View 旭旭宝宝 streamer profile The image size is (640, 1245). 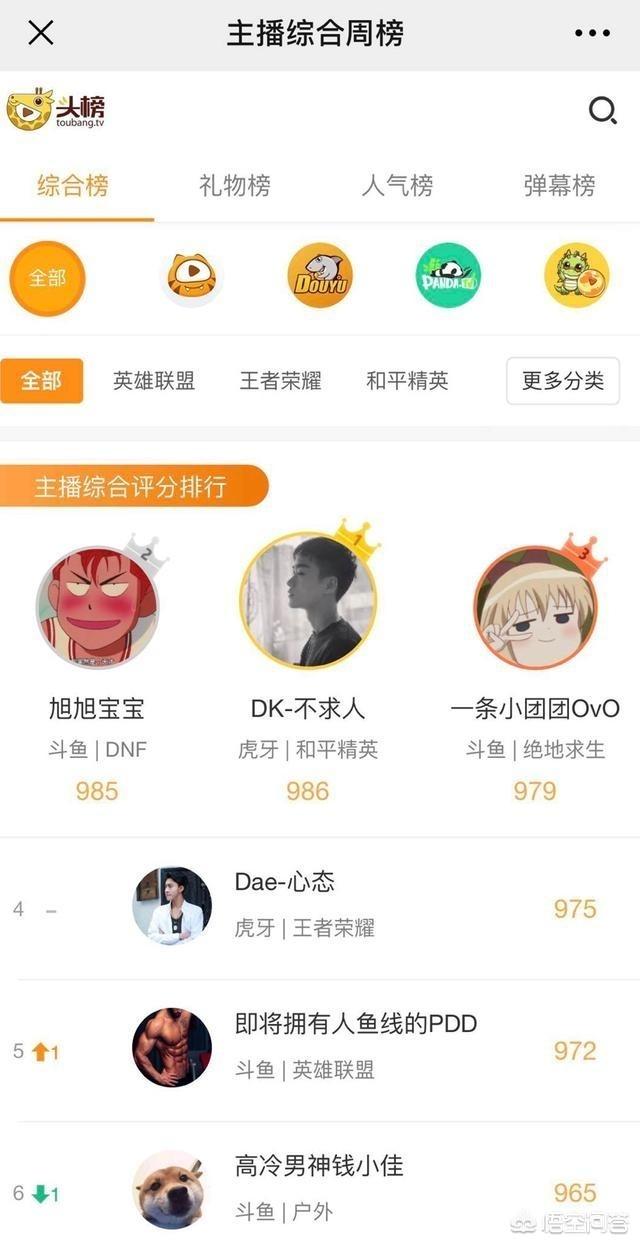click(x=97, y=608)
